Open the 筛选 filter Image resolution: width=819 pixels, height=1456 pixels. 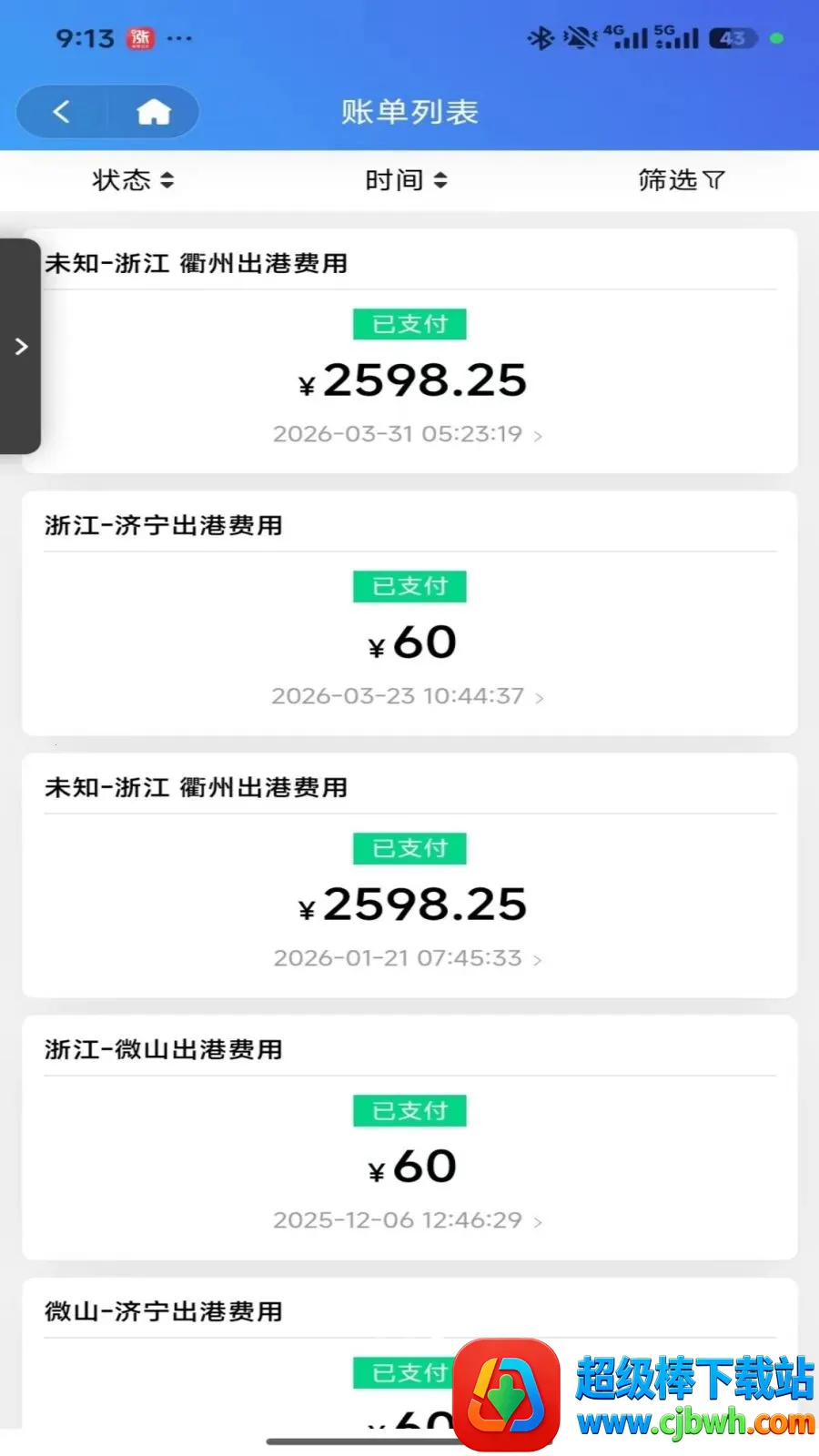point(681,180)
